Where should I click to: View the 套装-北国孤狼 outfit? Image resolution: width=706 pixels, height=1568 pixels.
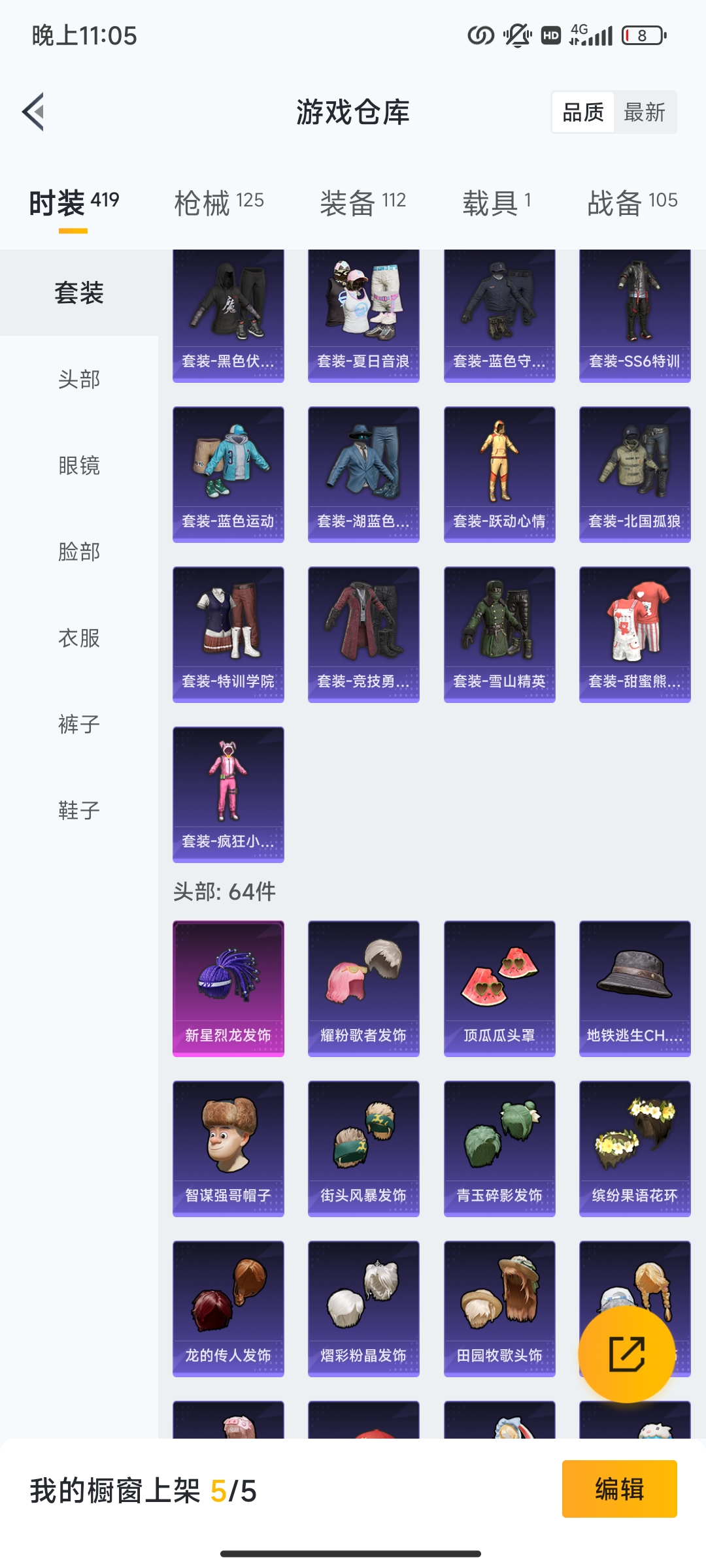tap(635, 474)
